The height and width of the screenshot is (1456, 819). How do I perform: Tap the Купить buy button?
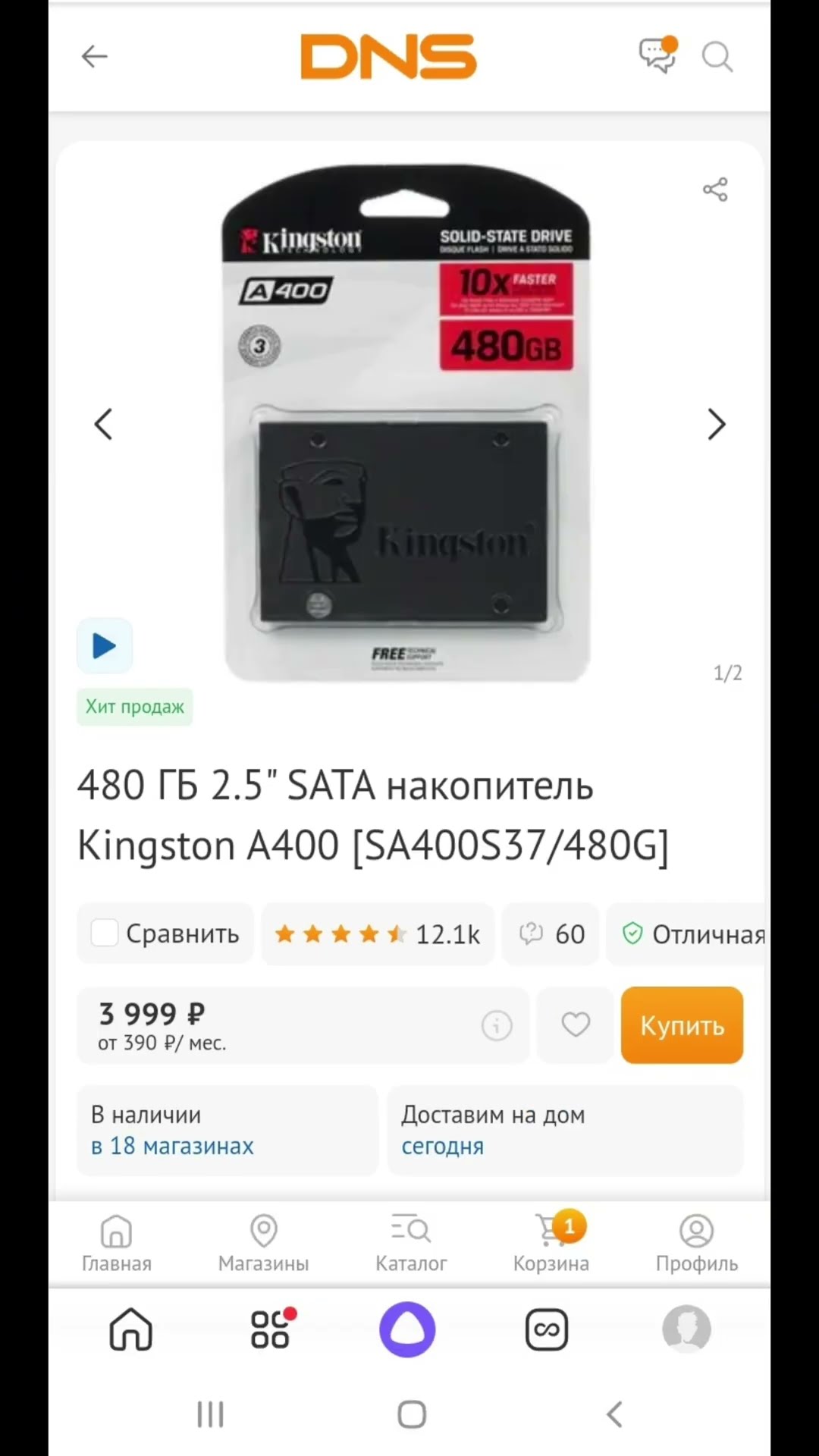tap(682, 1025)
